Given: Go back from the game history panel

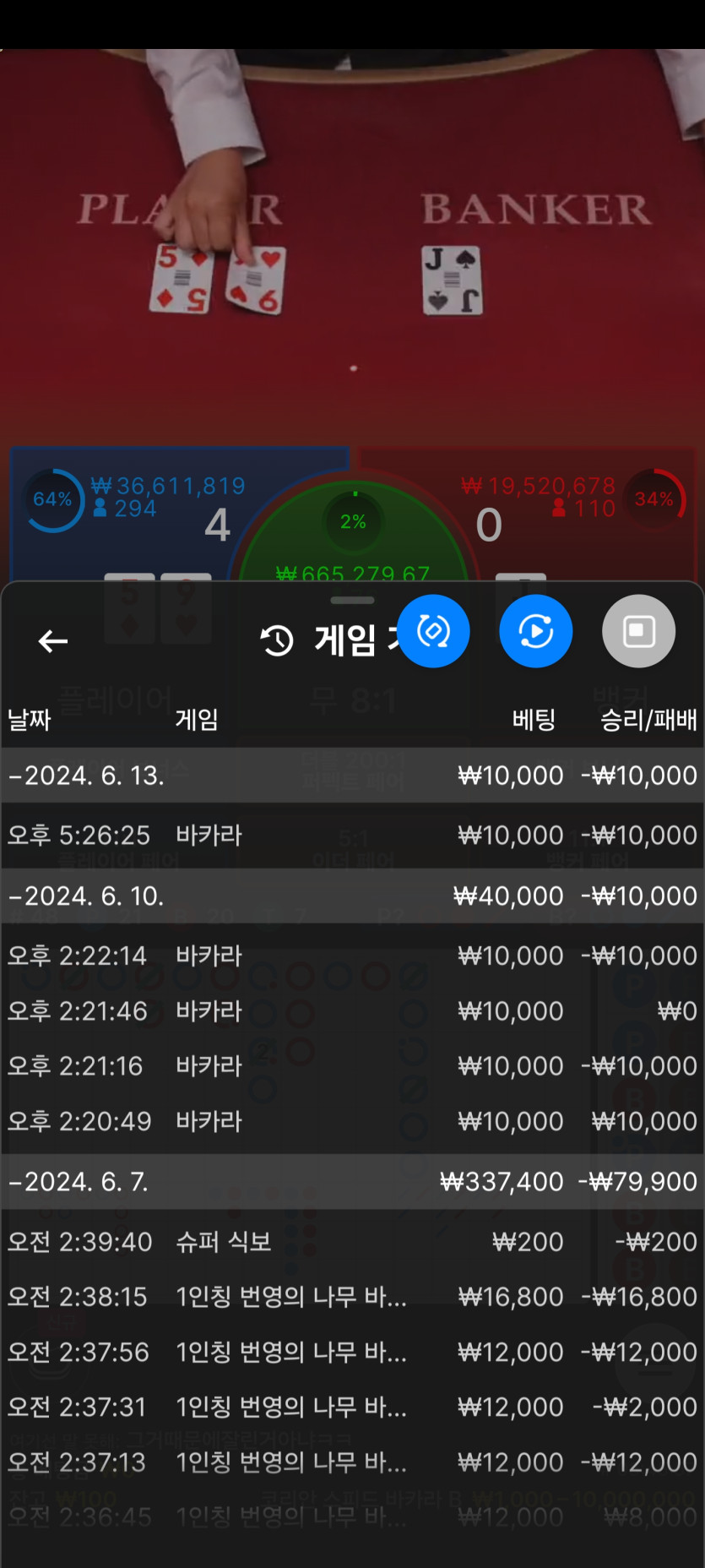Looking at the screenshot, I should [53, 641].
